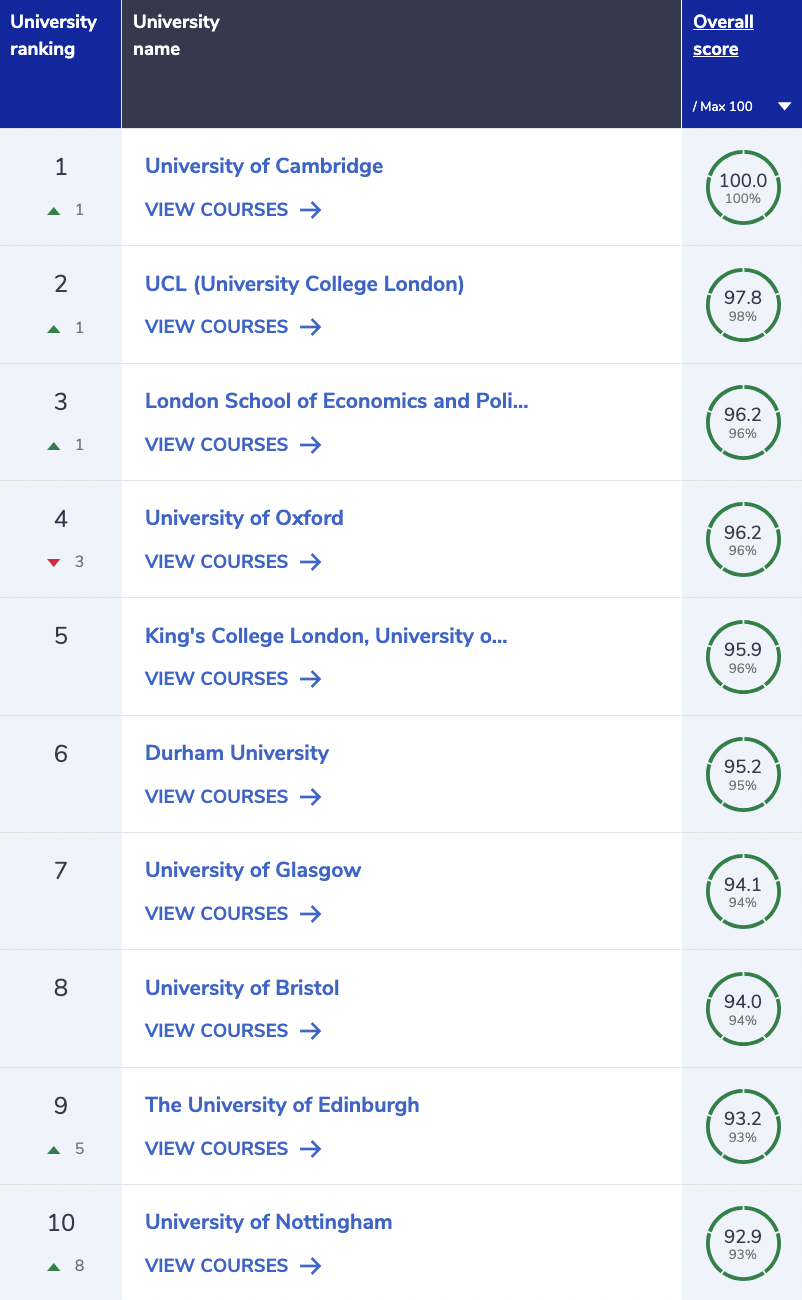This screenshot has width=802, height=1300.
Task: View courses for University of Cambridge
Action: click(233, 210)
